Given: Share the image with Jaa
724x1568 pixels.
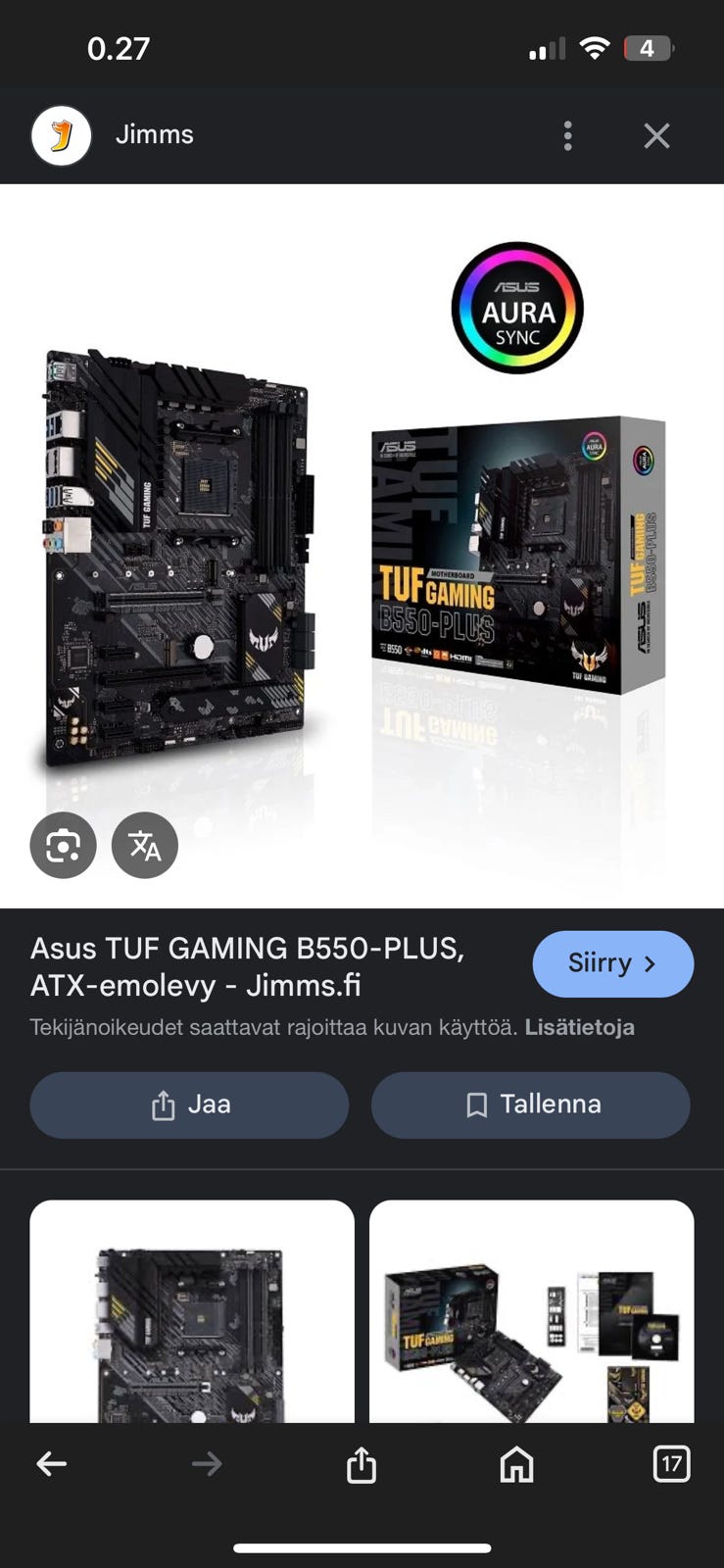Looking at the screenshot, I should coord(189,1104).
